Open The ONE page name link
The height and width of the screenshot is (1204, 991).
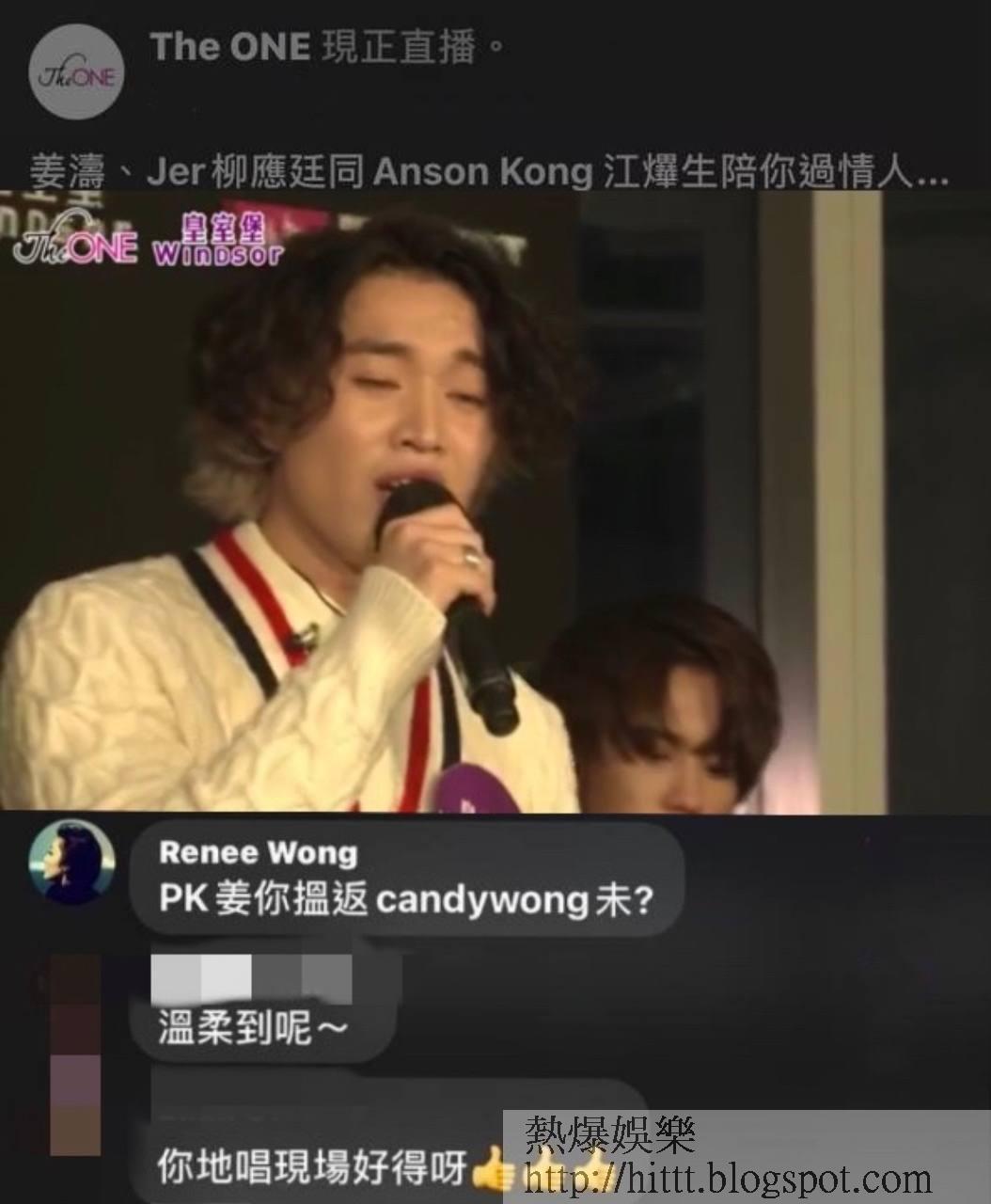230,47
